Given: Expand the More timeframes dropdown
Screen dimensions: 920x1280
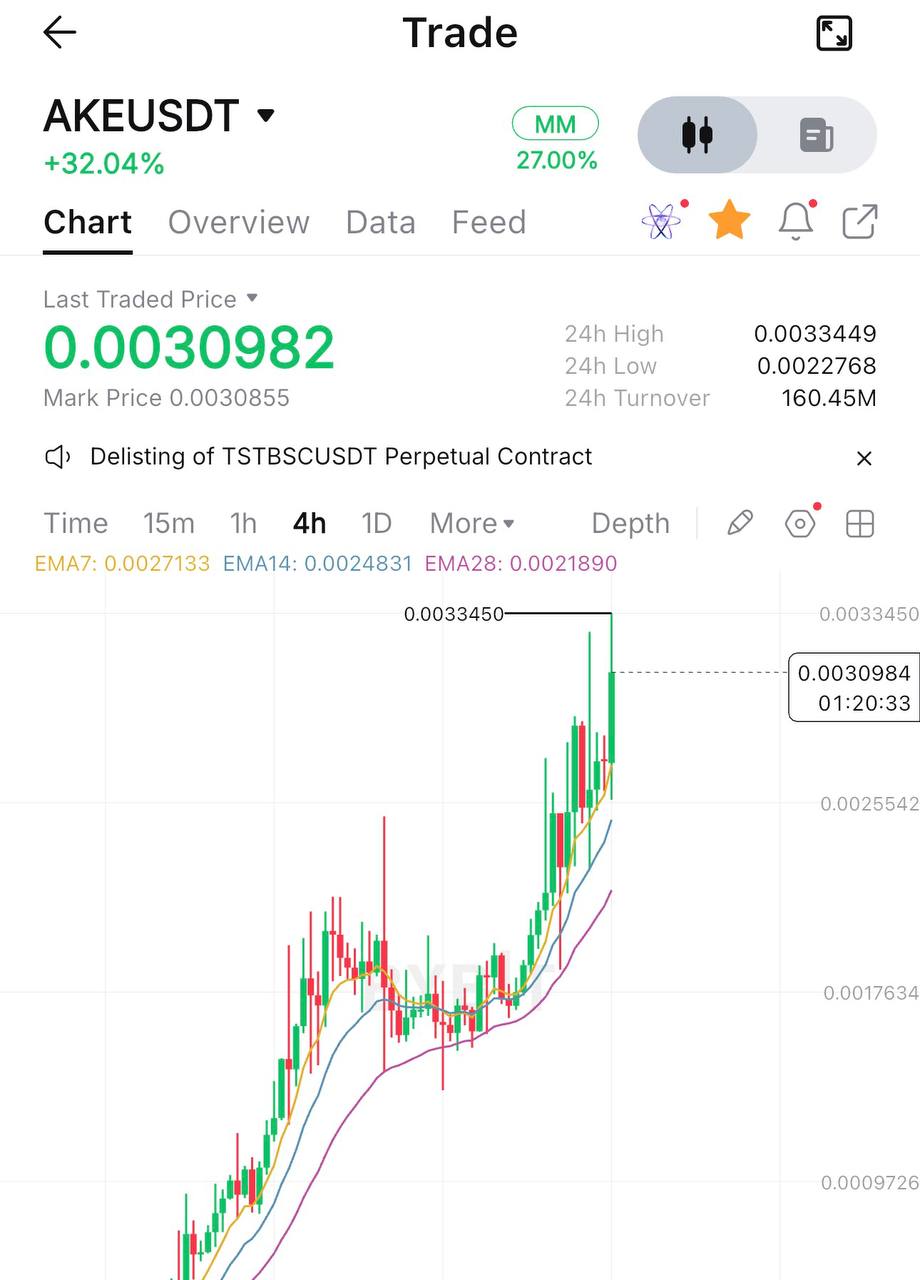Looking at the screenshot, I should coord(472,523).
